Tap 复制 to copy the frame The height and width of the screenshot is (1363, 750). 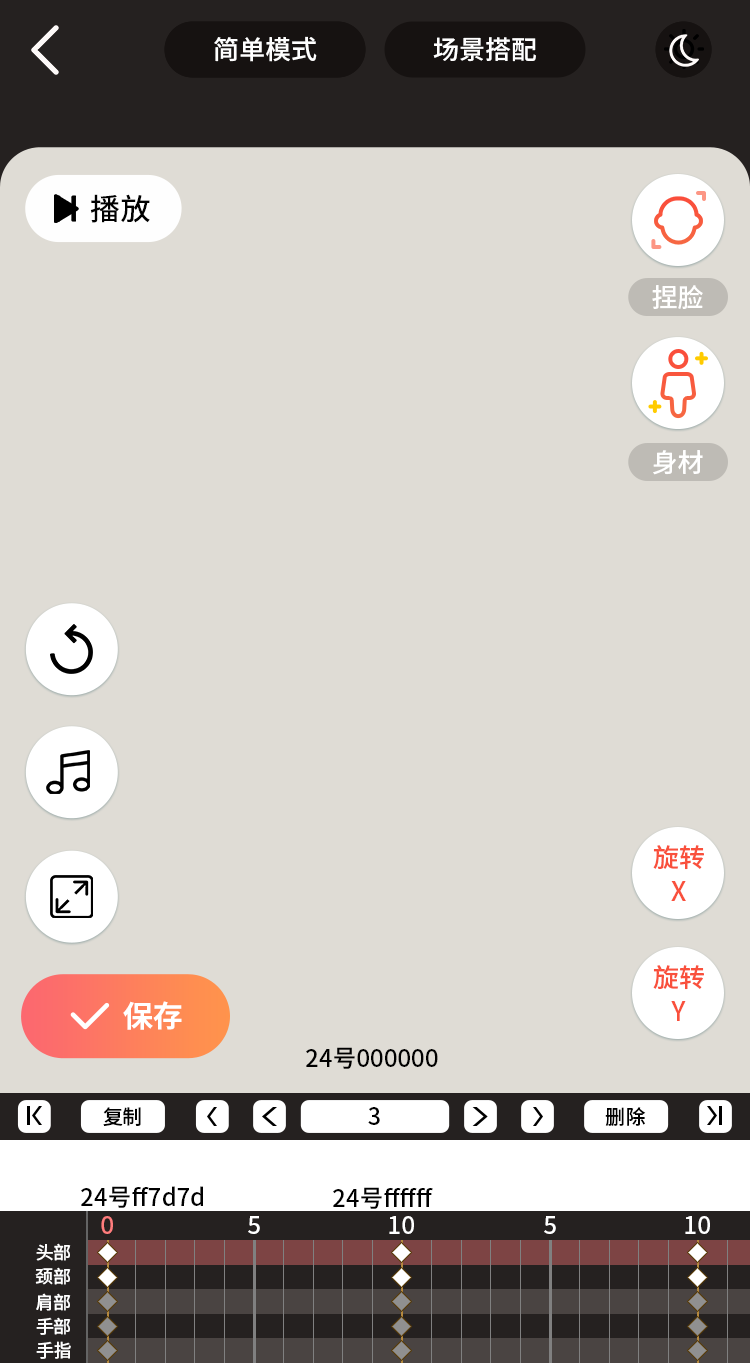123,1116
